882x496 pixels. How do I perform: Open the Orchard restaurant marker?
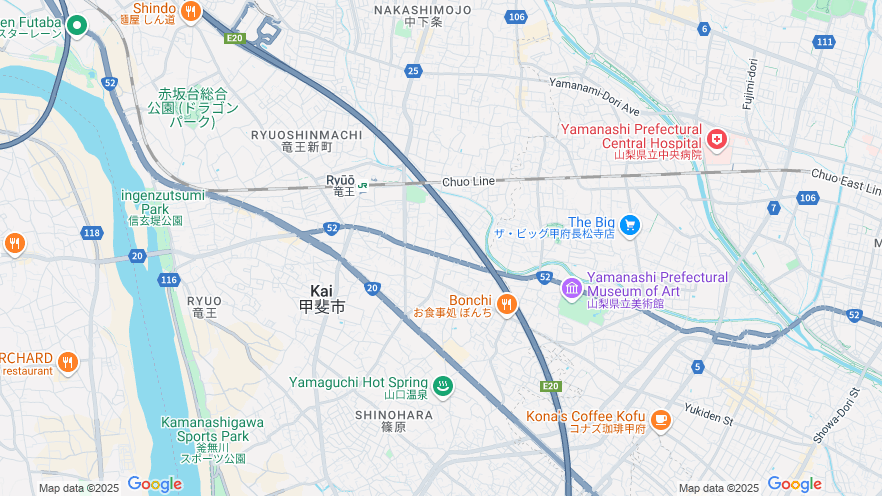pos(68,362)
